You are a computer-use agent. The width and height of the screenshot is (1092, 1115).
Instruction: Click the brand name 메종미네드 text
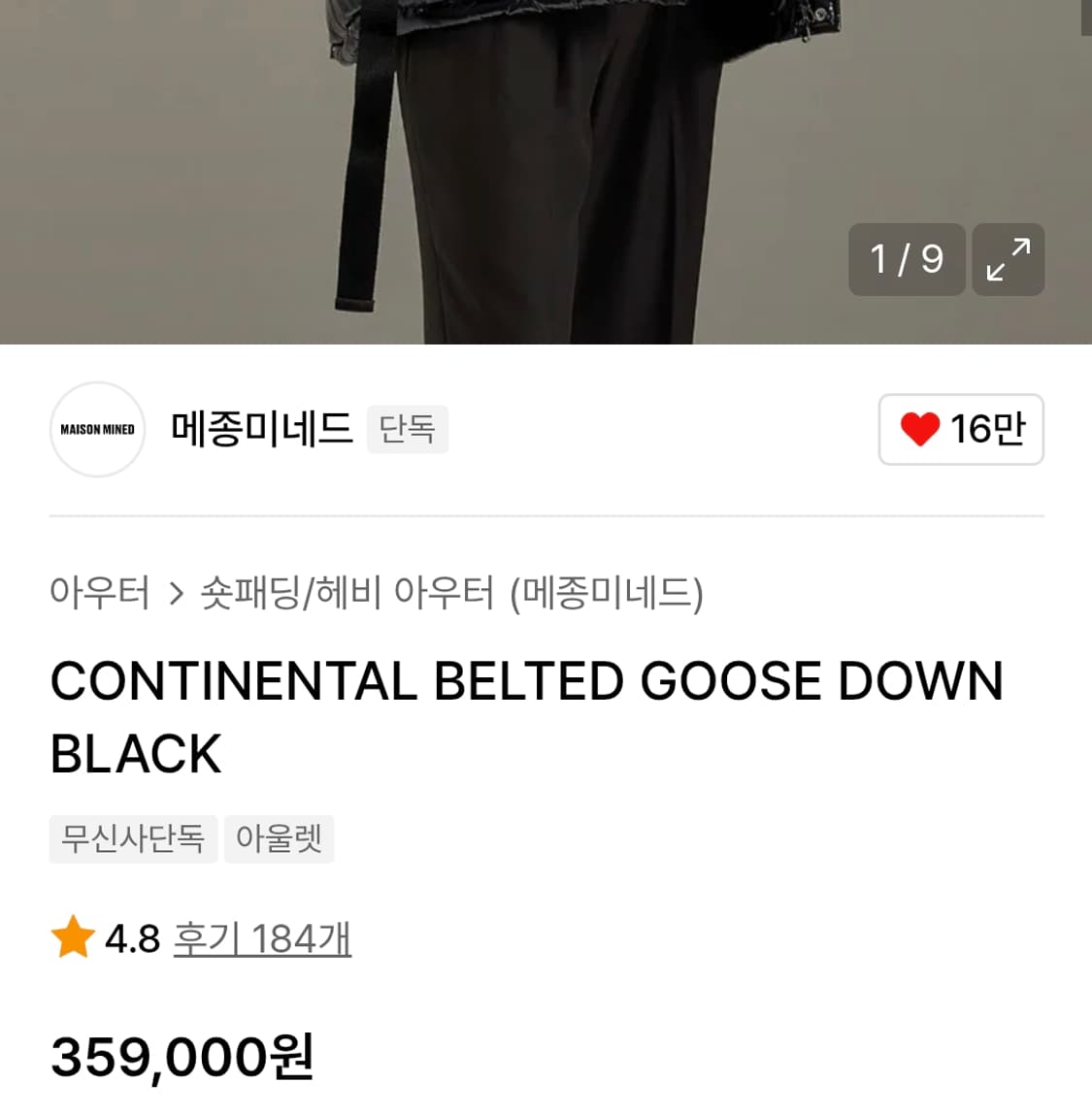tap(264, 428)
